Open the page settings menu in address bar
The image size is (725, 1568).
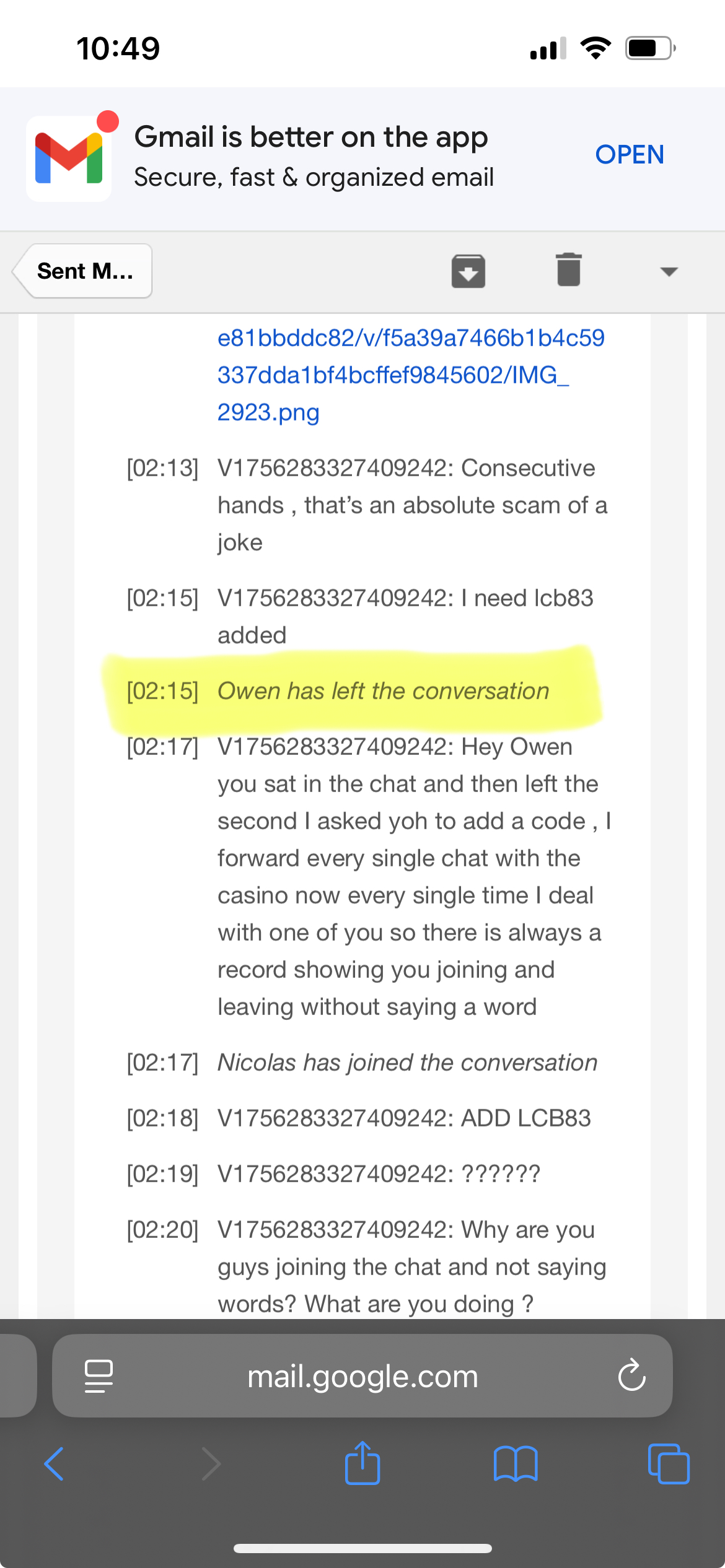(x=99, y=1376)
